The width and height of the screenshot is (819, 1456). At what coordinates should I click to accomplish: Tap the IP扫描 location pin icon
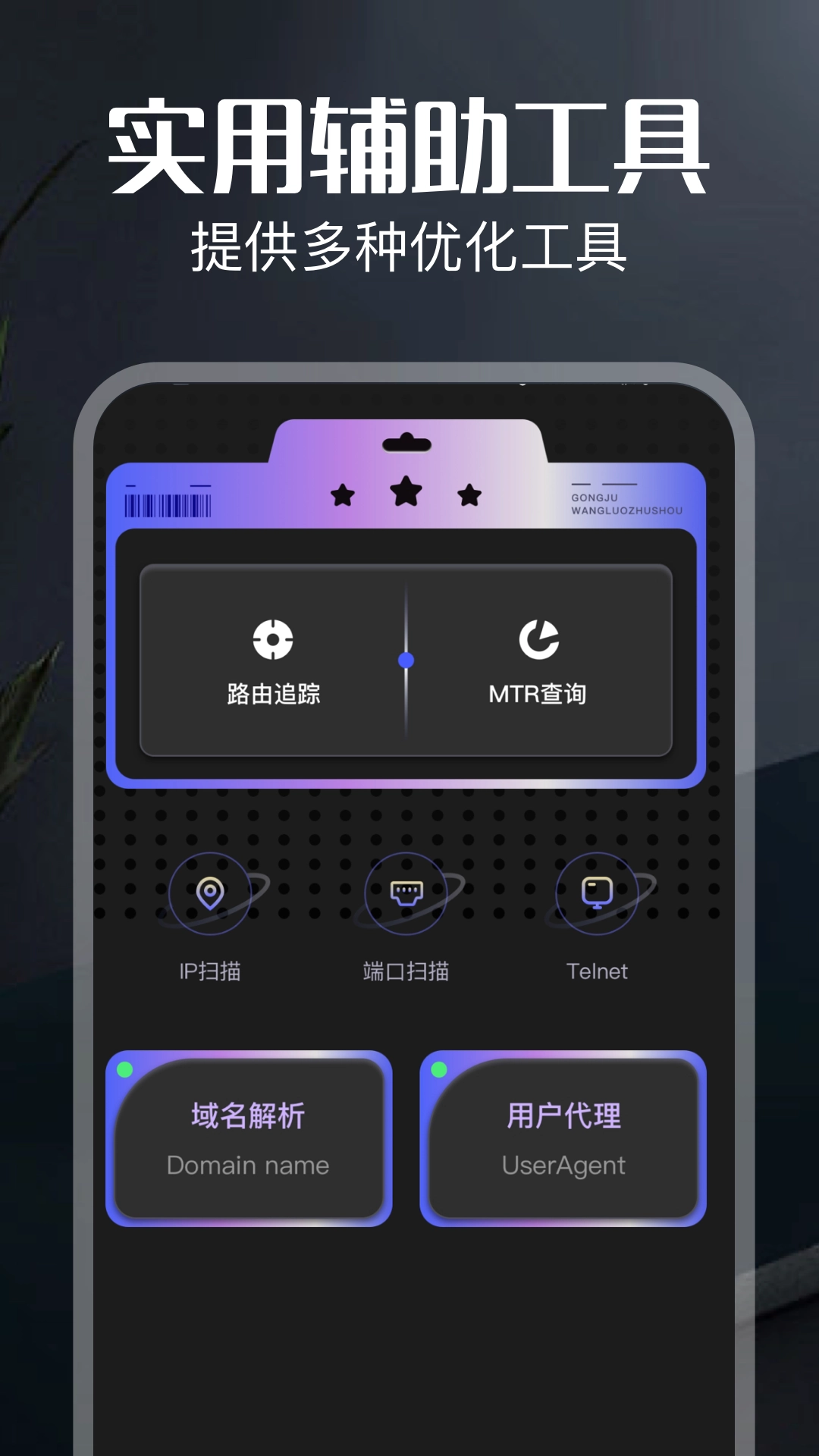(x=210, y=893)
